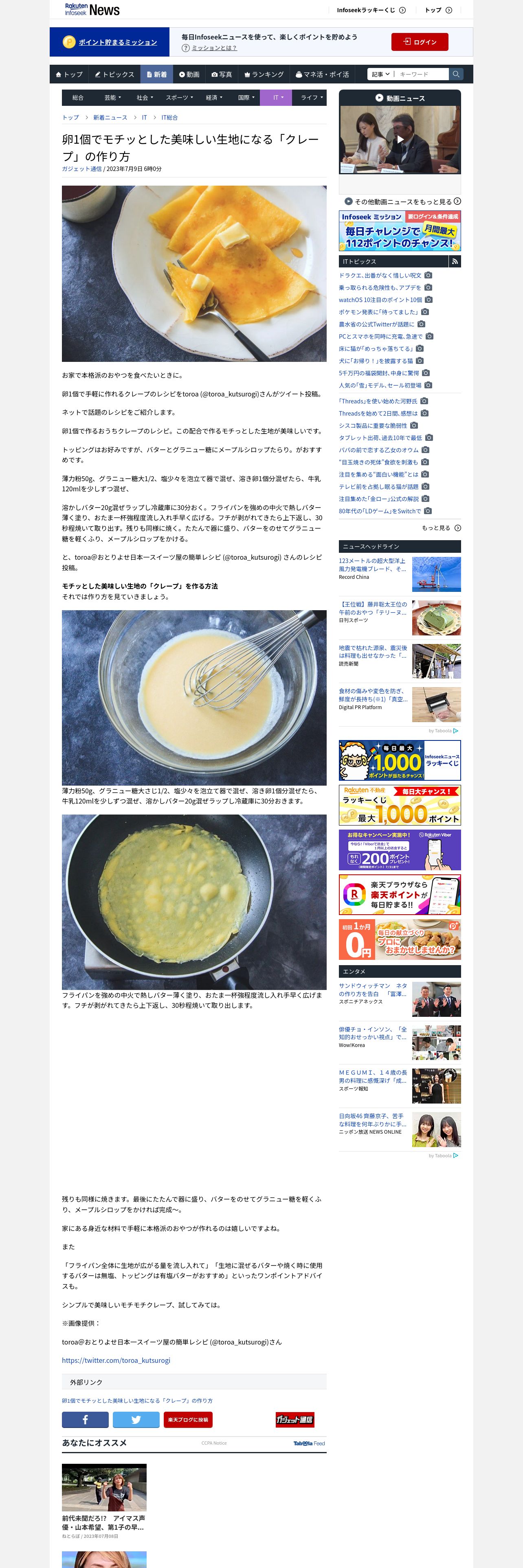Switch to the ランキング tab
Screen dimensions: 523x1568
coord(264,74)
